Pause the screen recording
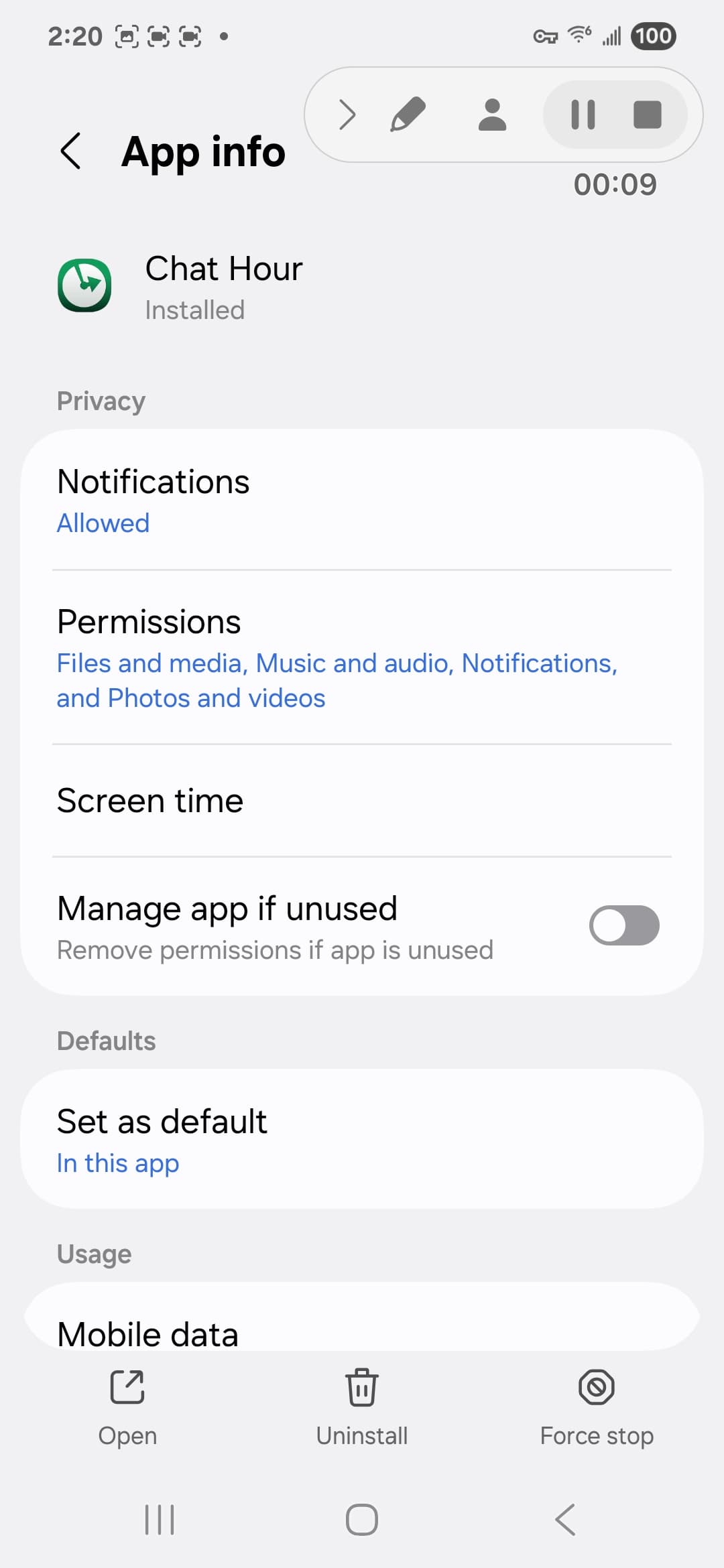Image resolution: width=724 pixels, height=1568 pixels. (583, 115)
